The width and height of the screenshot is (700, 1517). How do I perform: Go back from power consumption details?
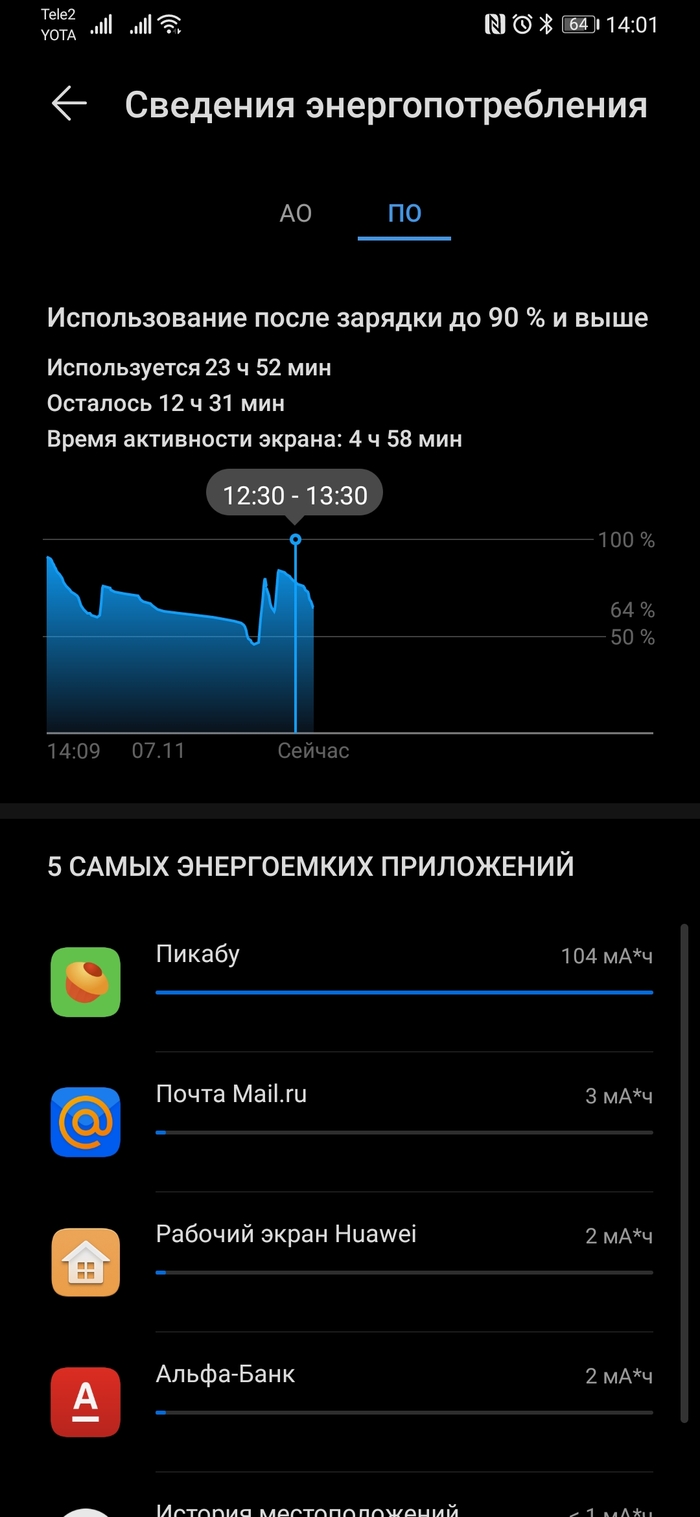tap(69, 104)
